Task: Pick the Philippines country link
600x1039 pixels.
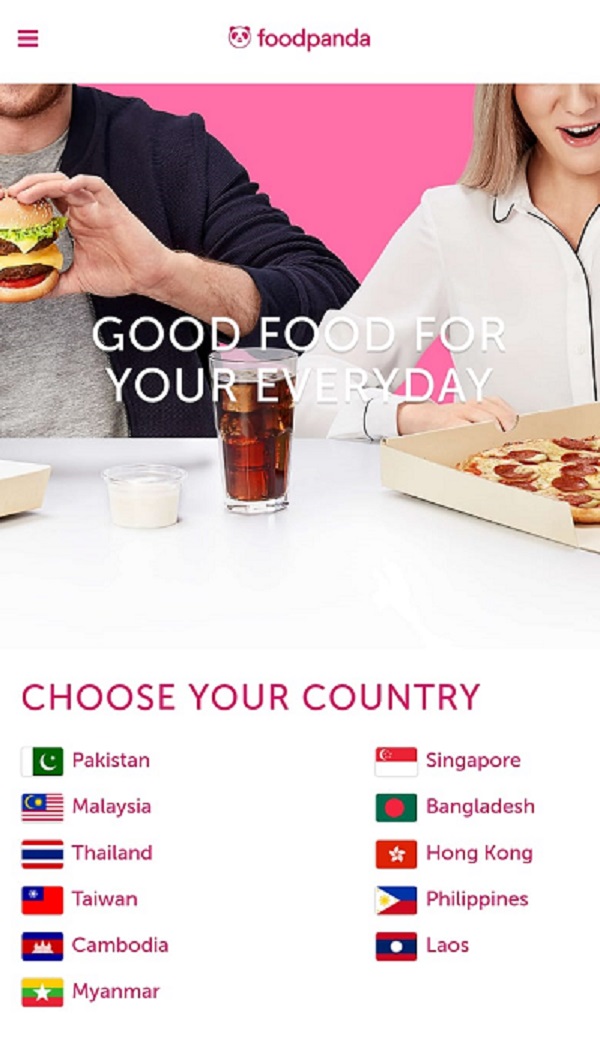Action: tap(476, 900)
